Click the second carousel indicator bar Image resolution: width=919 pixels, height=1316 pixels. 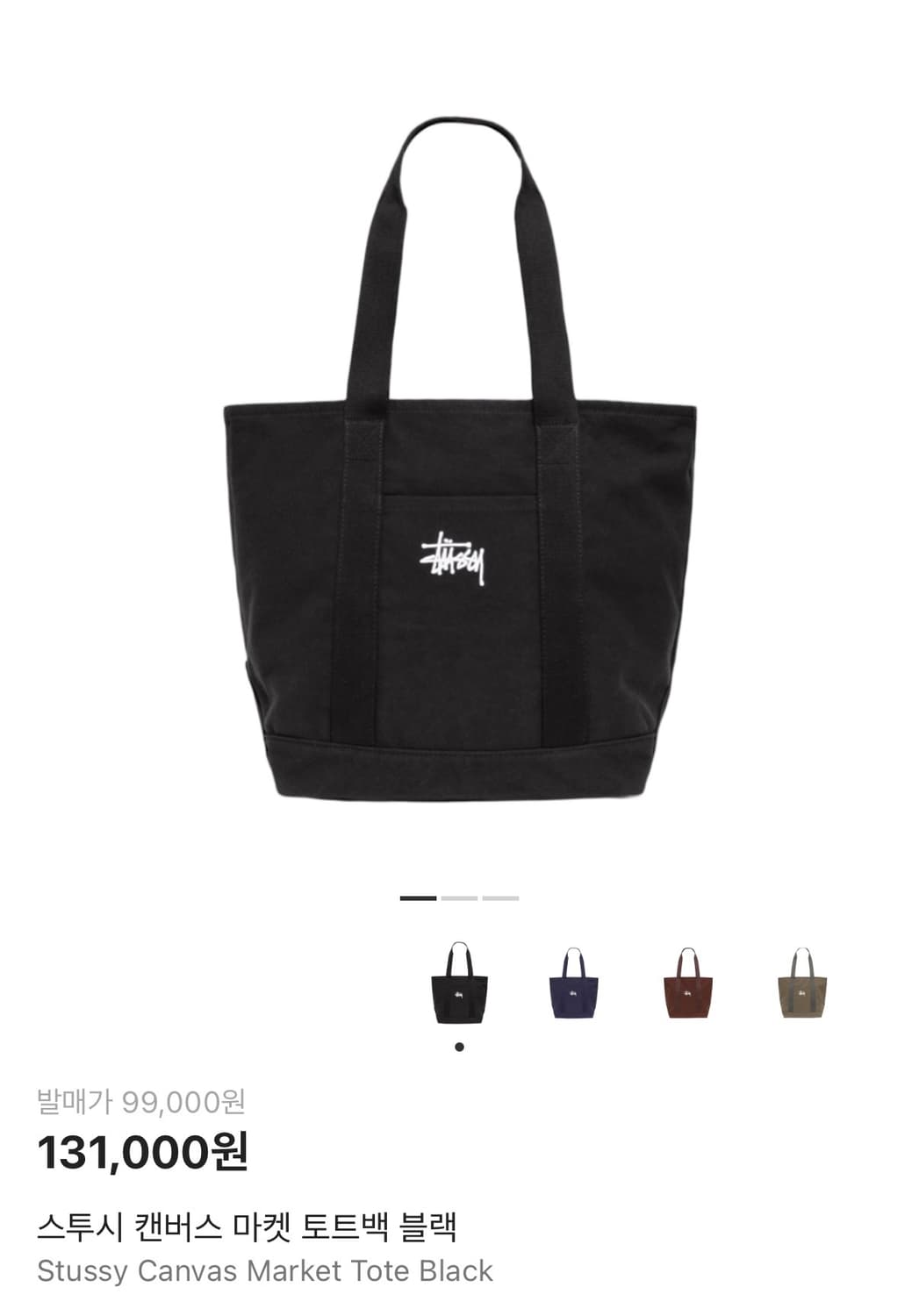click(x=459, y=898)
